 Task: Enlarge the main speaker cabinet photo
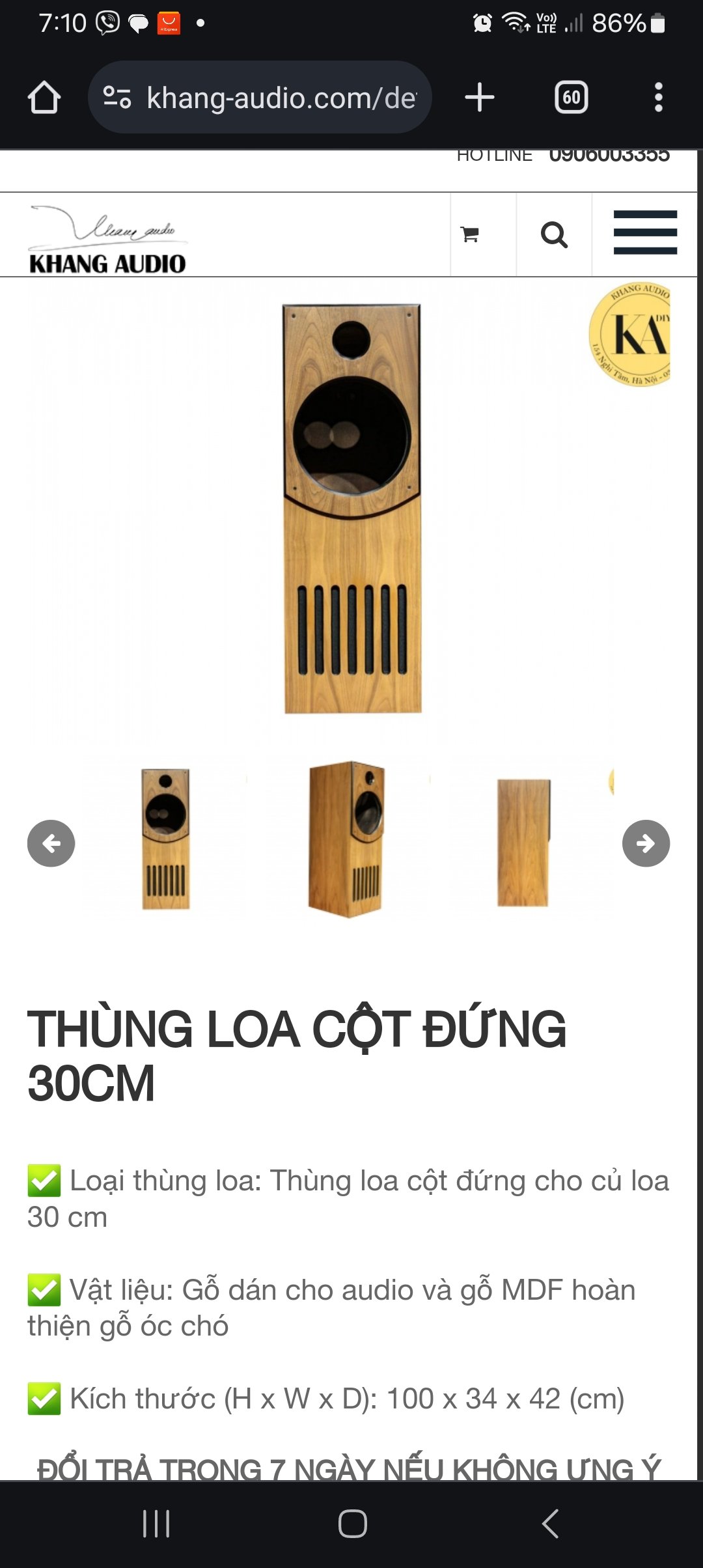[x=352, y=509]
